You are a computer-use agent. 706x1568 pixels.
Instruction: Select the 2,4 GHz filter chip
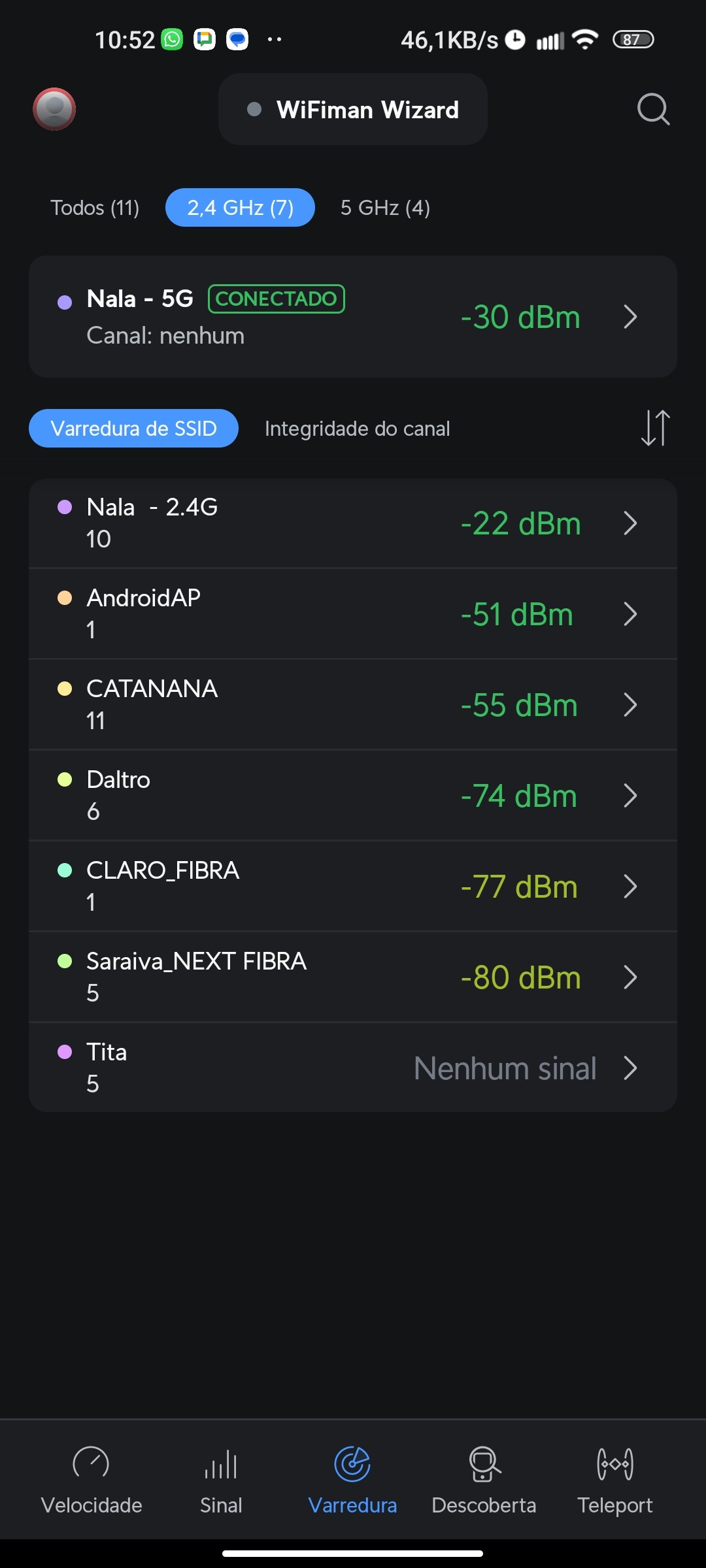(x=240, y=208)
